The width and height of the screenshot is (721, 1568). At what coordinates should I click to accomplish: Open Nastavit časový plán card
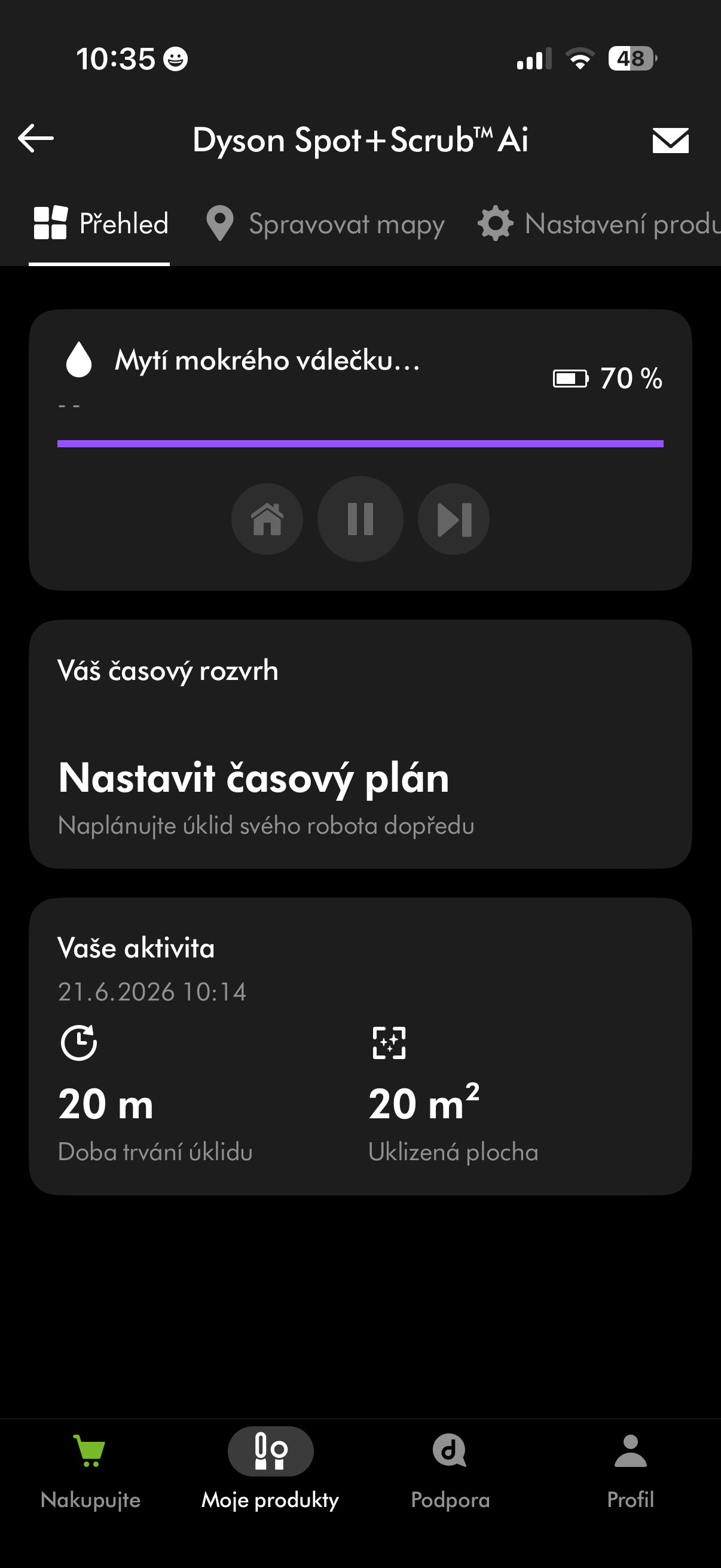point(360,745)
